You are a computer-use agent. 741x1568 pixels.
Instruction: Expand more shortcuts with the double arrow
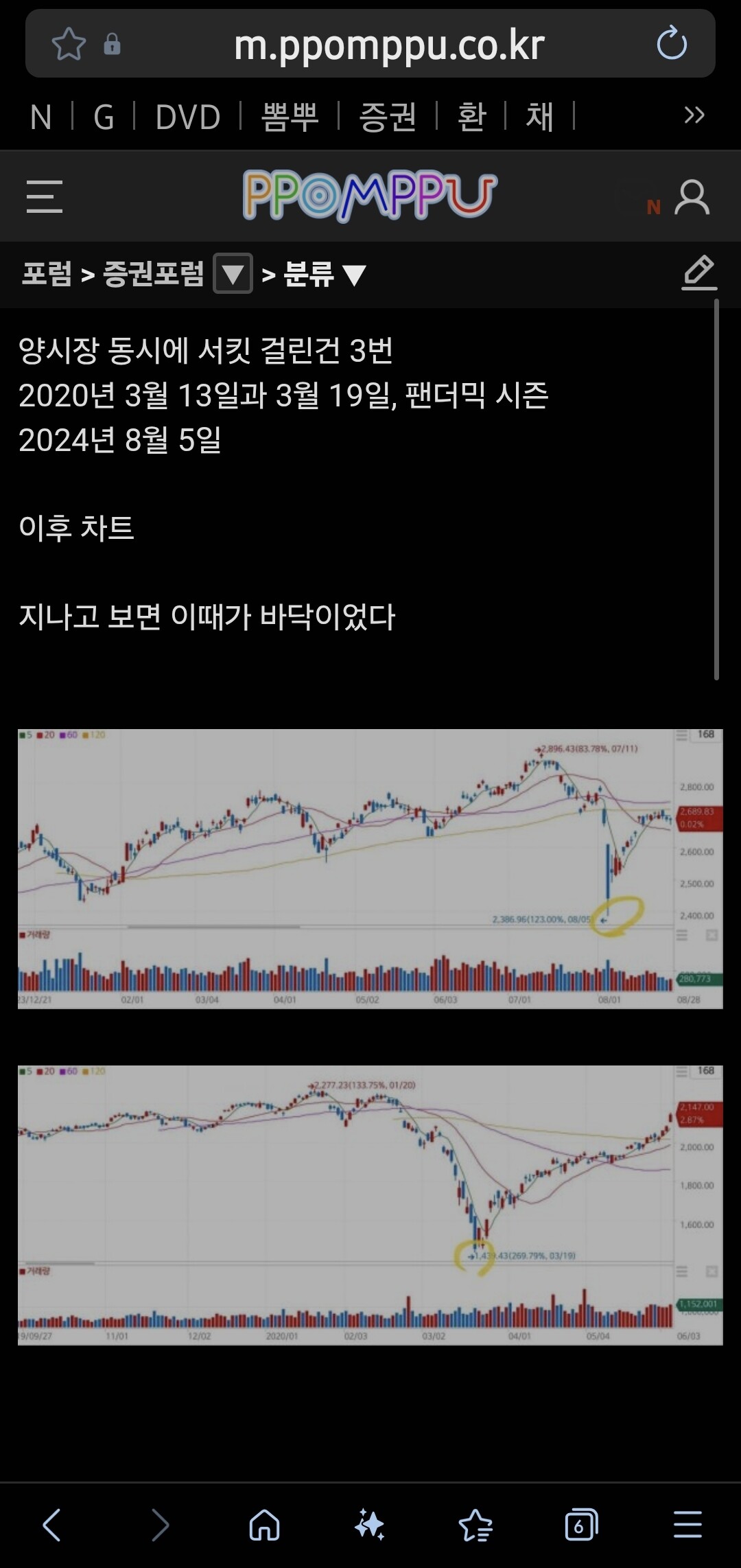pyautogui.click(x=694, y=115)
